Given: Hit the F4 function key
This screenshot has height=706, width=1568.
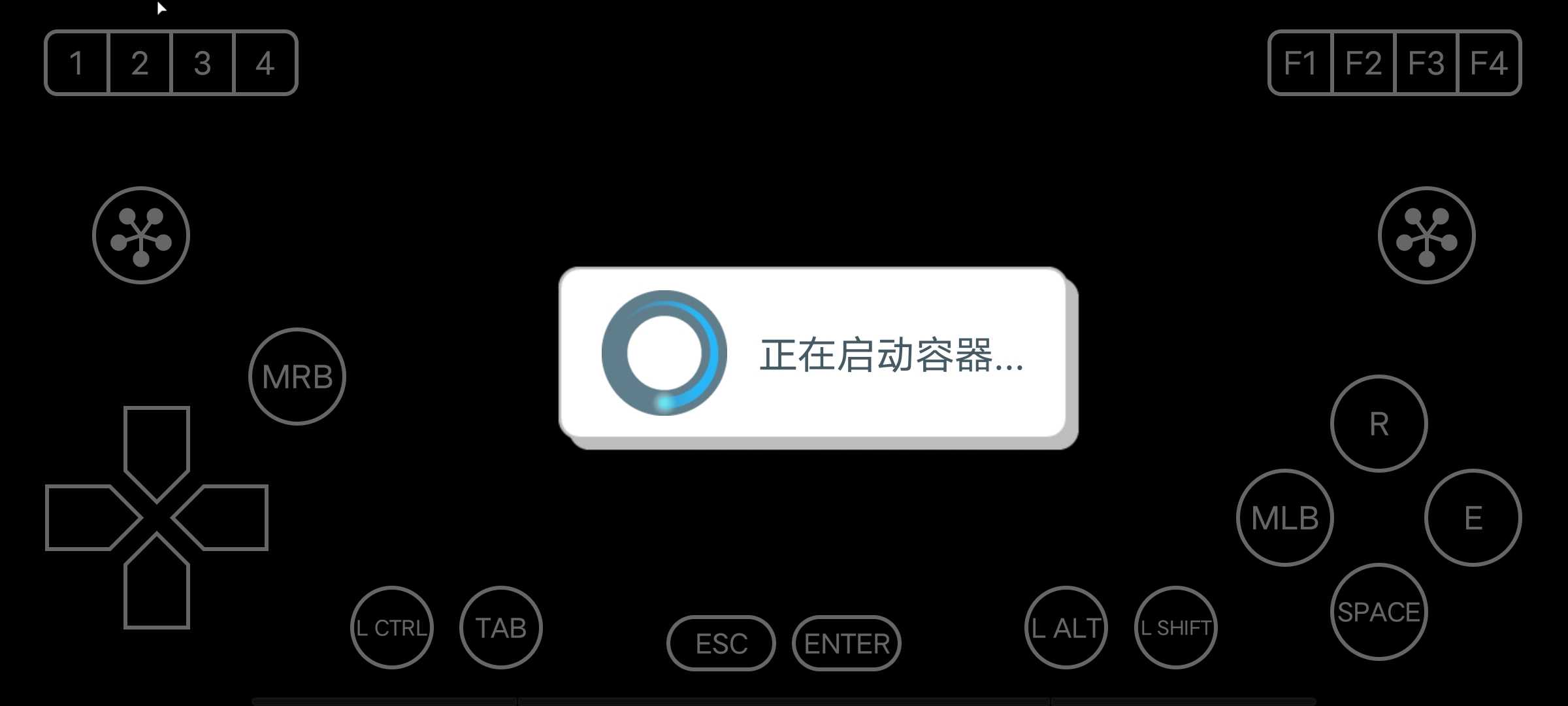Looking at the screenshot, I should tap(1489, 63).
